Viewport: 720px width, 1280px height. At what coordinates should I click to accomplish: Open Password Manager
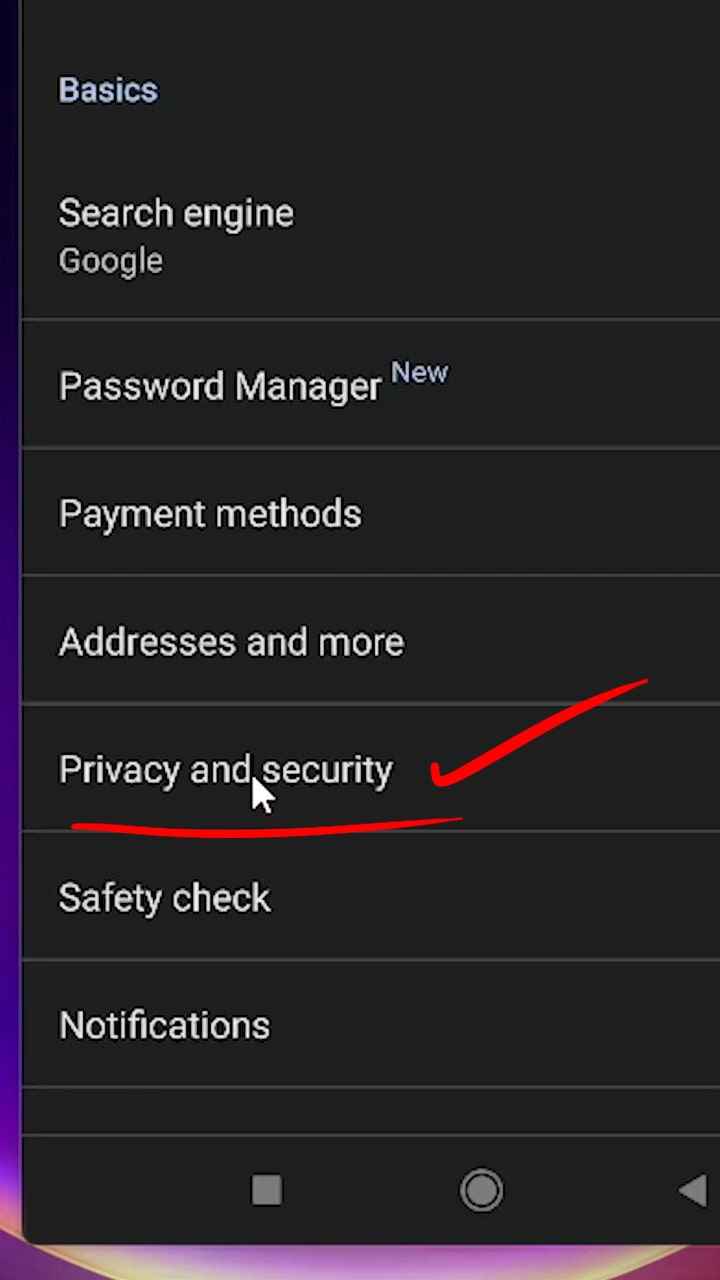371,384
